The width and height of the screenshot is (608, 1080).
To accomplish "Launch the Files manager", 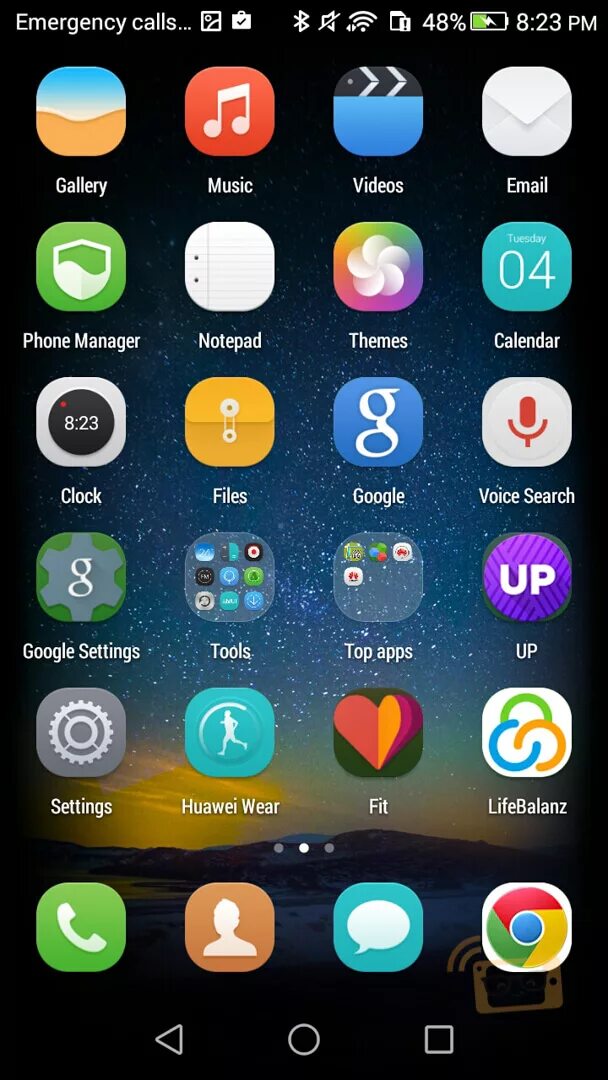I will (230, 422).
